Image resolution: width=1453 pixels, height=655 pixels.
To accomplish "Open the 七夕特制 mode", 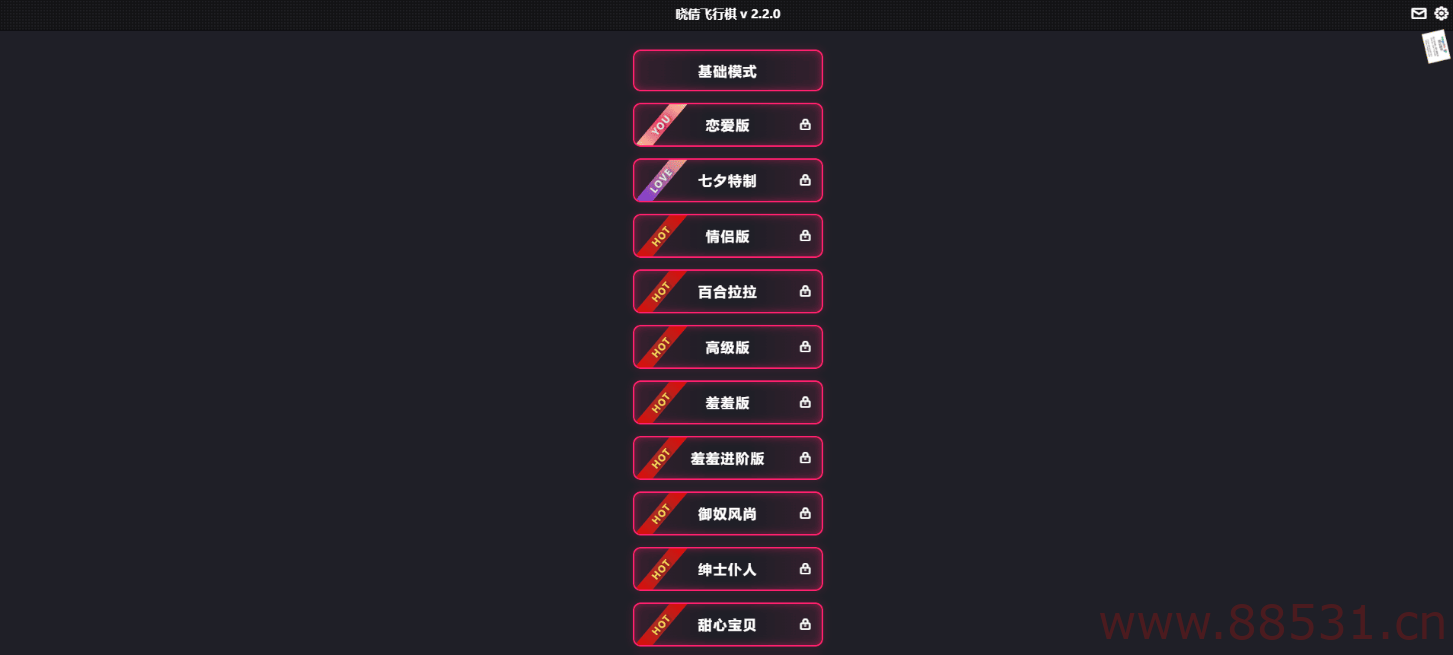I will (727, 181).
